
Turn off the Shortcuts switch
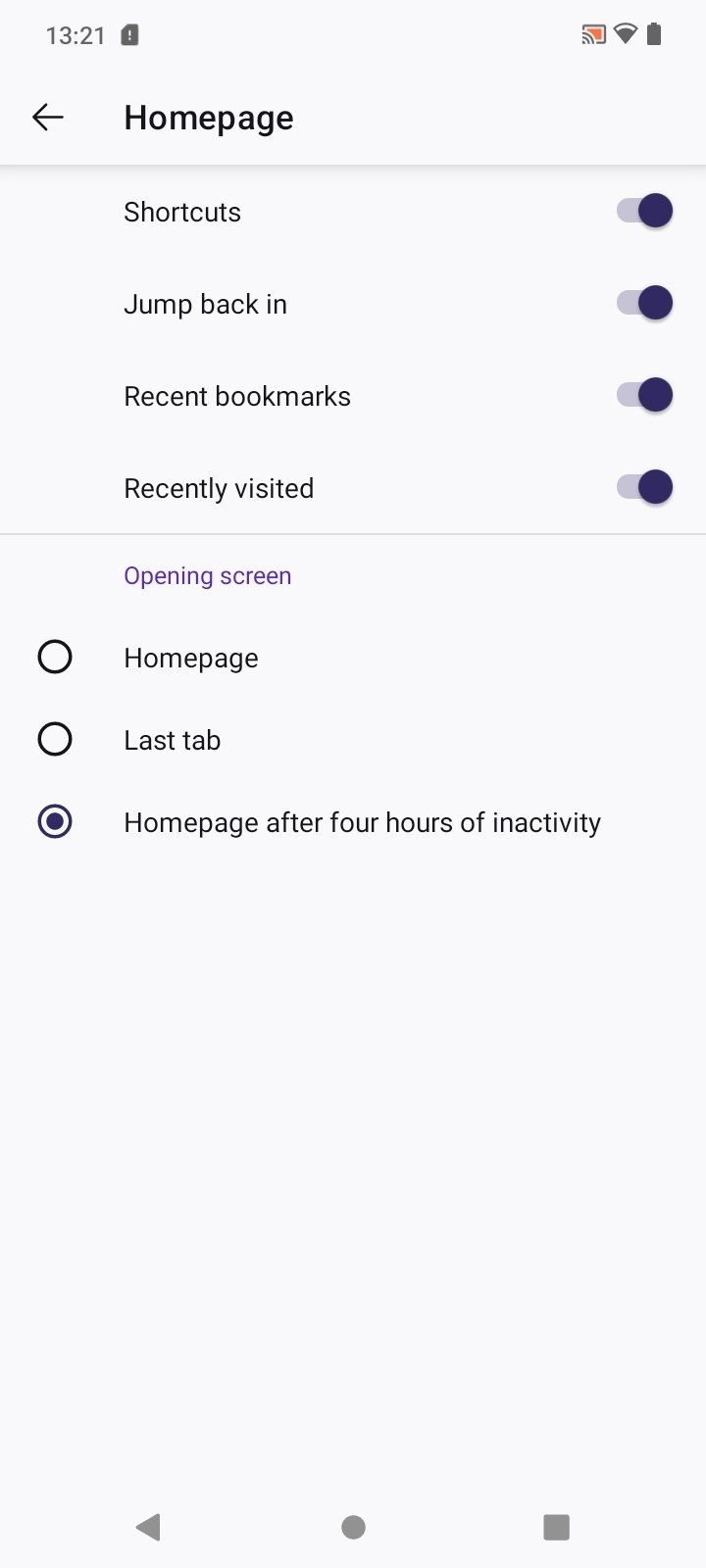click(x=644, y=211)
